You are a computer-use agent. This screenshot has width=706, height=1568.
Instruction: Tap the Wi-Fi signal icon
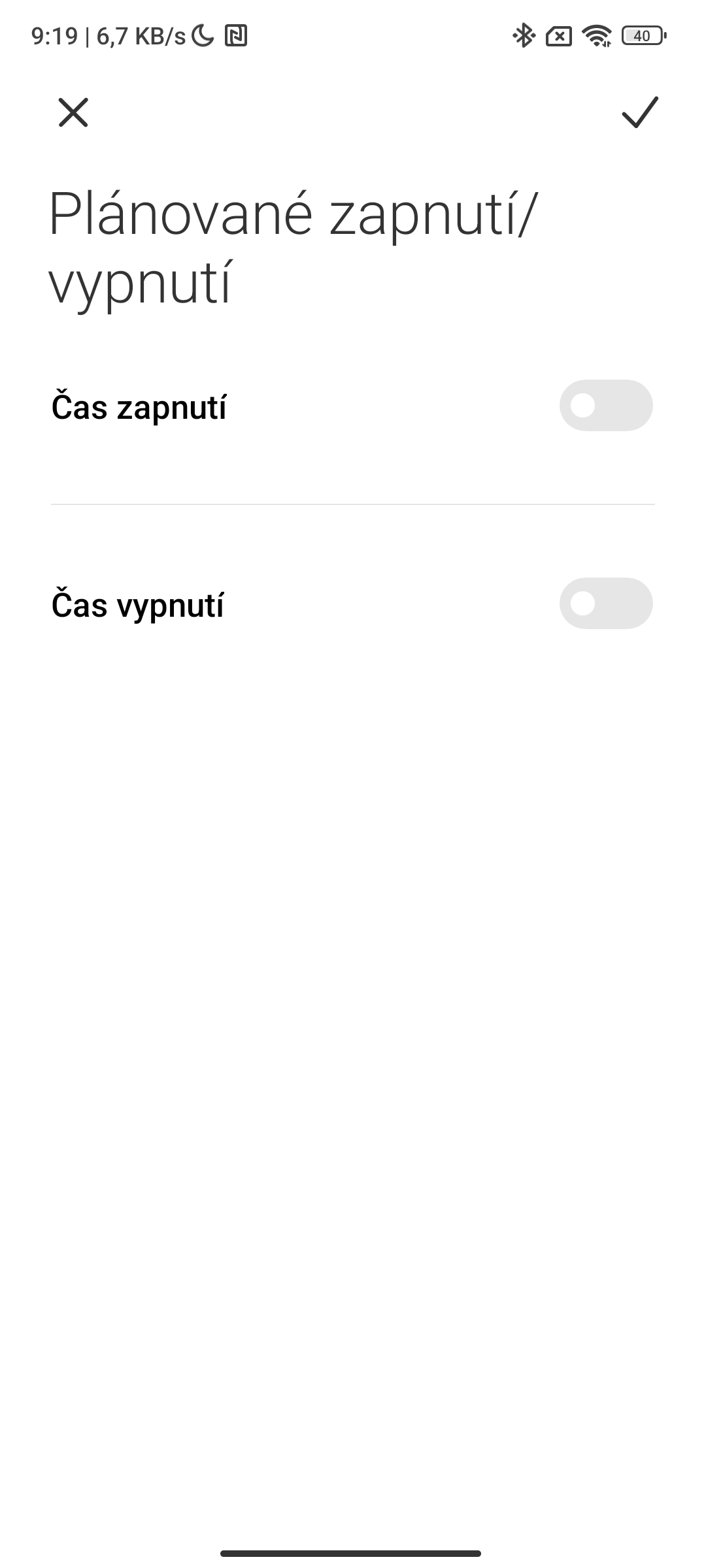coord(596,37)
